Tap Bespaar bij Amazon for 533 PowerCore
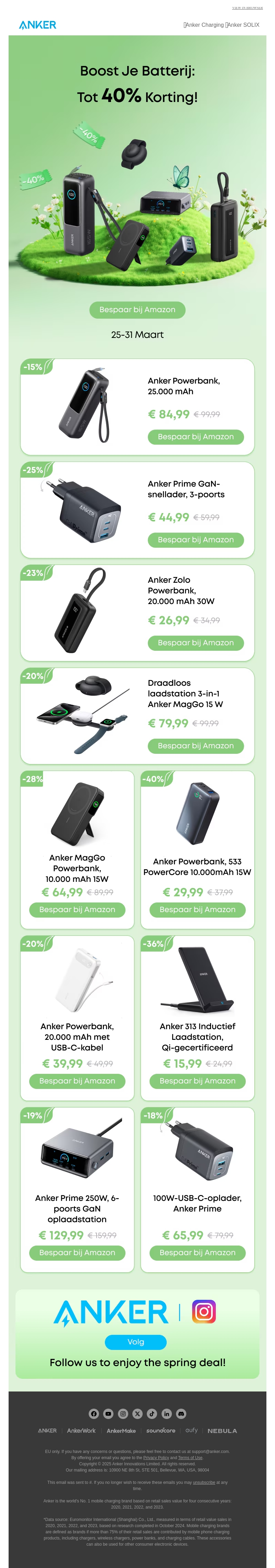 click(197, 909)
